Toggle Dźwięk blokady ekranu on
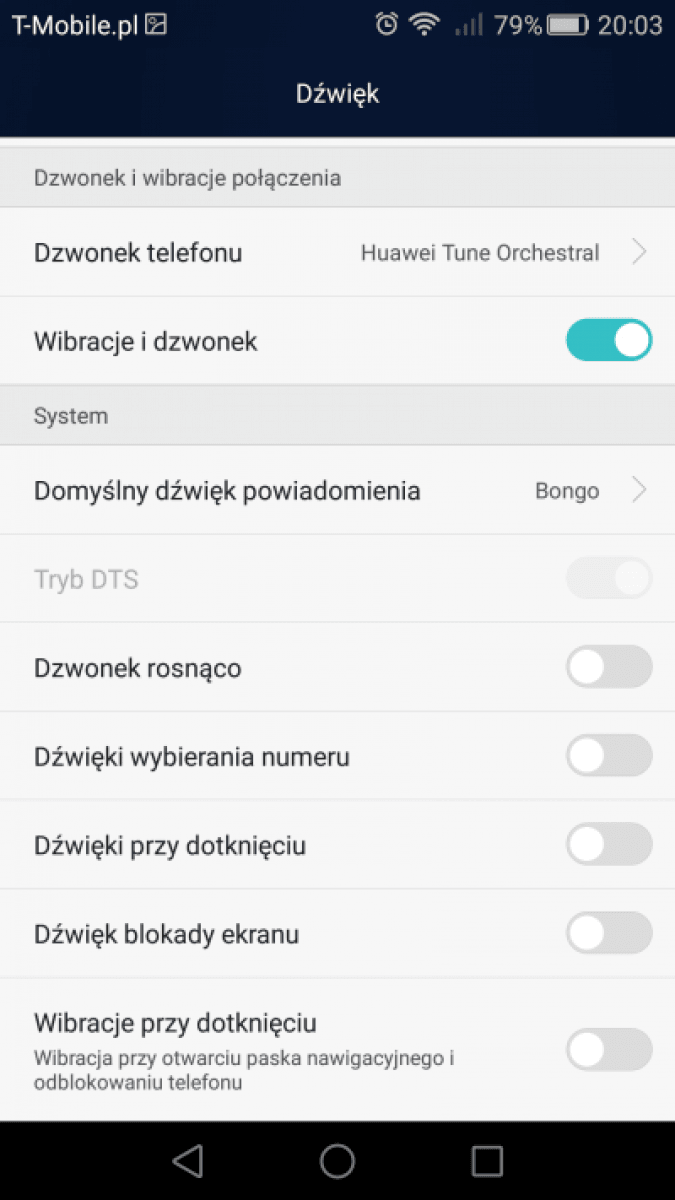Image resolution: width=675 pixels, height=1200 pixels. (609, 934)
